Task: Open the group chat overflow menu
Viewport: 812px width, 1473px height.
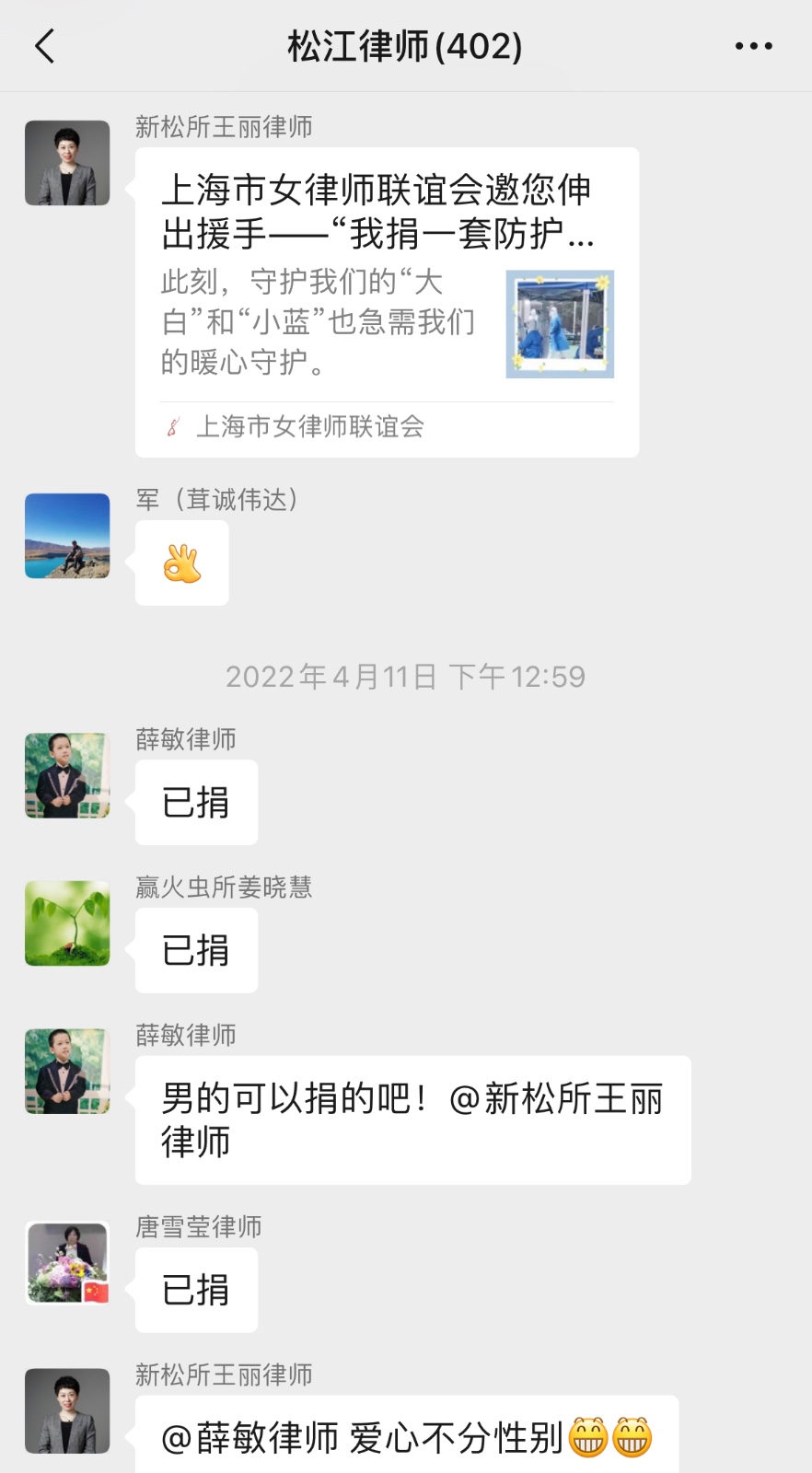Action: coord(753,46)
